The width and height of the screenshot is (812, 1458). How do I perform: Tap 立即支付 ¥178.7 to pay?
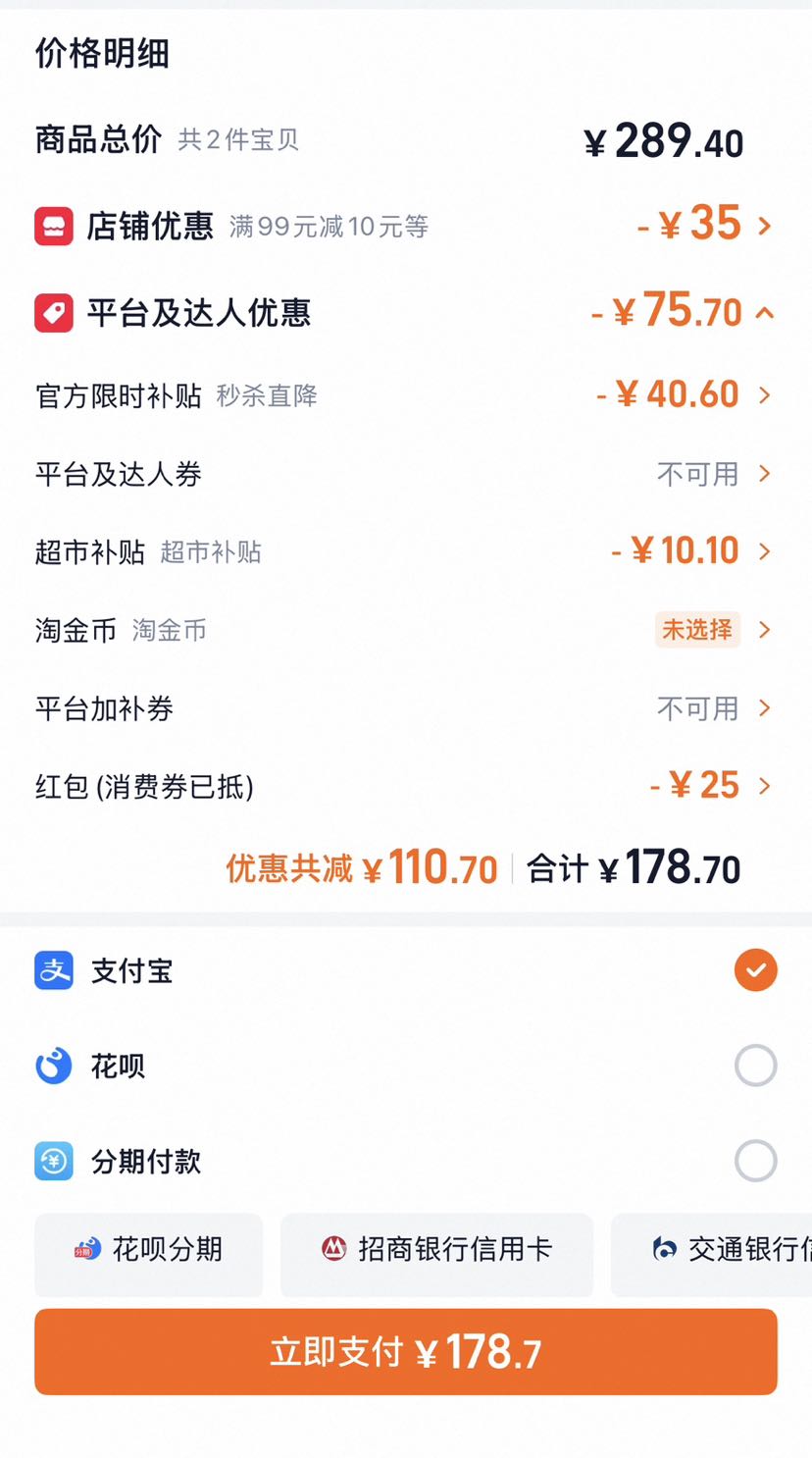(x=406, y=1352)
